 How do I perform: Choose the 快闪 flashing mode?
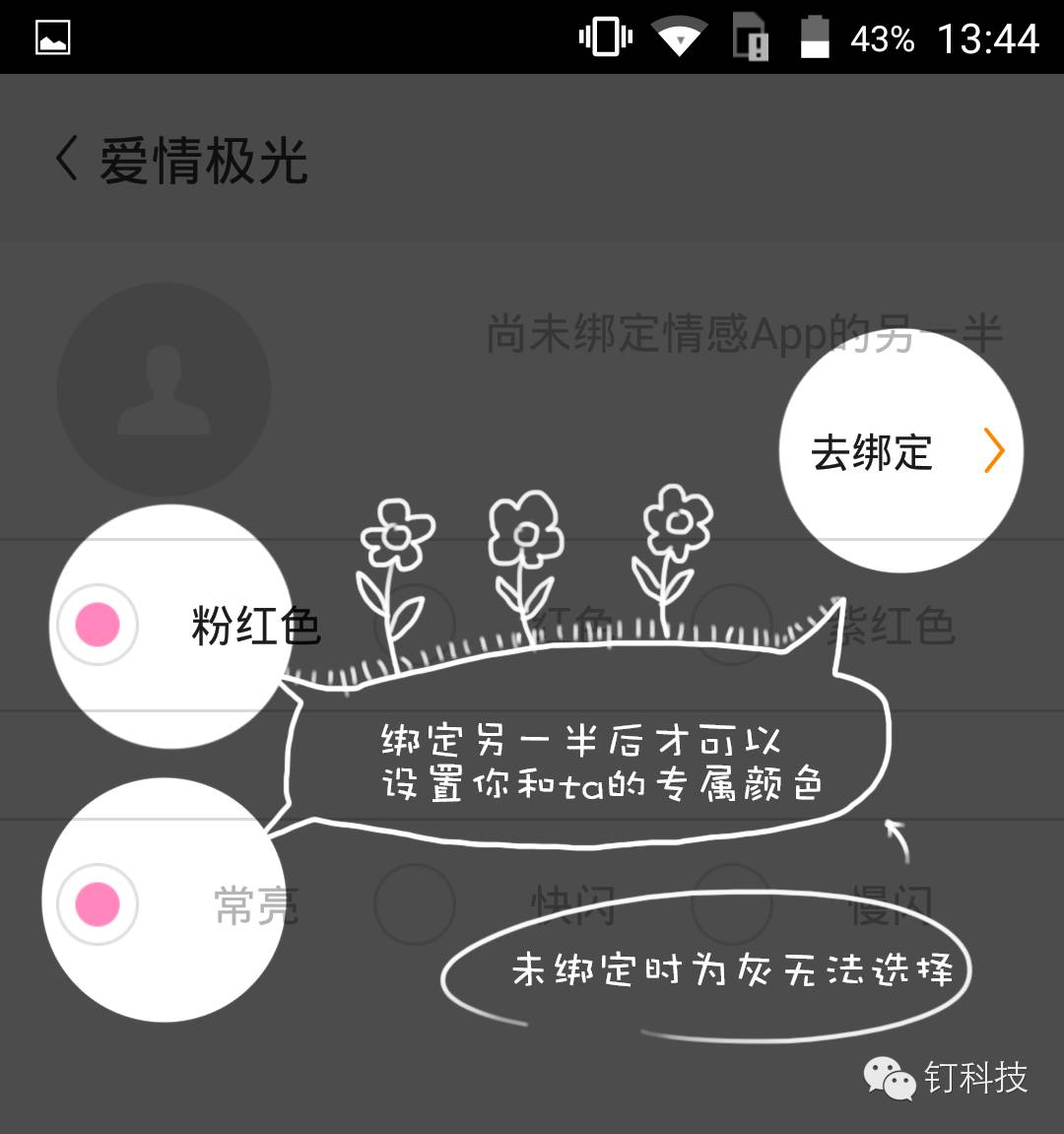(415, 903)
